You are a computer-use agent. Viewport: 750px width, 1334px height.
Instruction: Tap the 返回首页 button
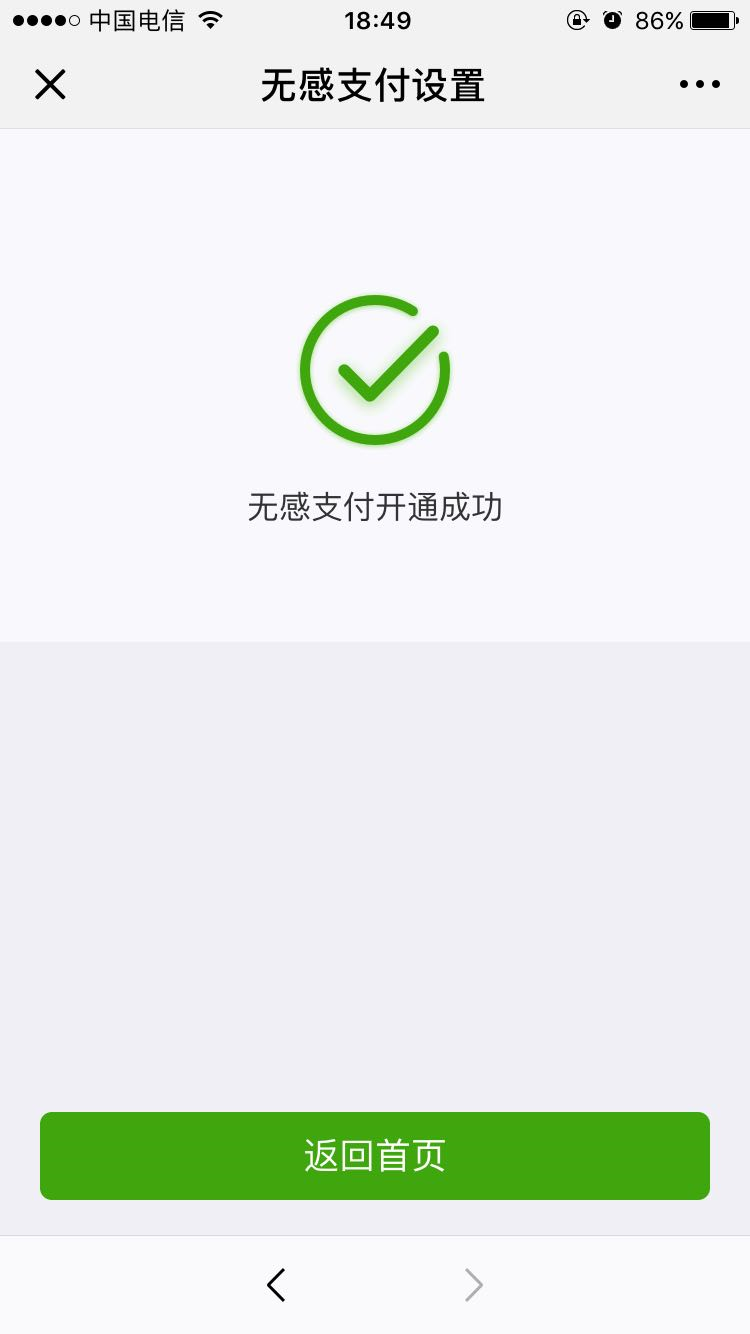375,1155
